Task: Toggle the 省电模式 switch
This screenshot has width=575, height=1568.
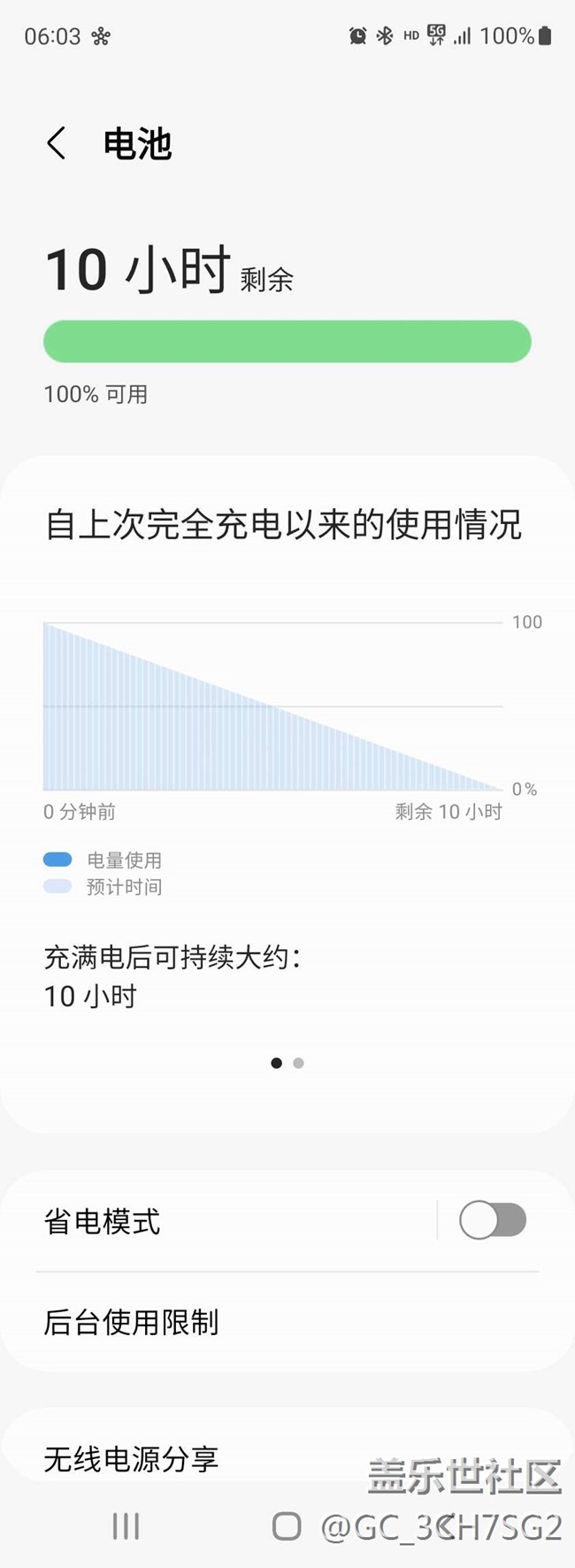Action: 492,1221
